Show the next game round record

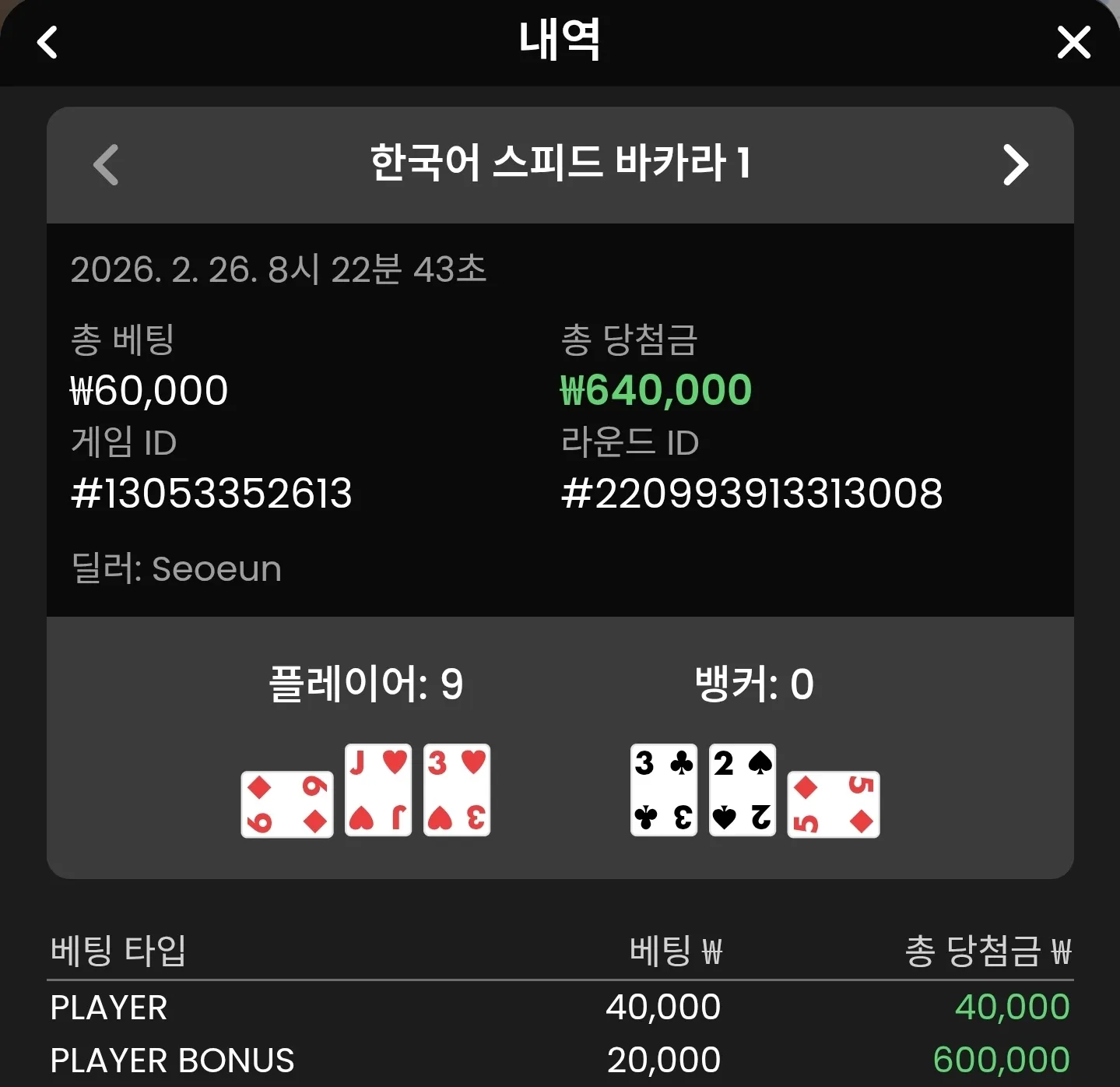(1015, 164)
